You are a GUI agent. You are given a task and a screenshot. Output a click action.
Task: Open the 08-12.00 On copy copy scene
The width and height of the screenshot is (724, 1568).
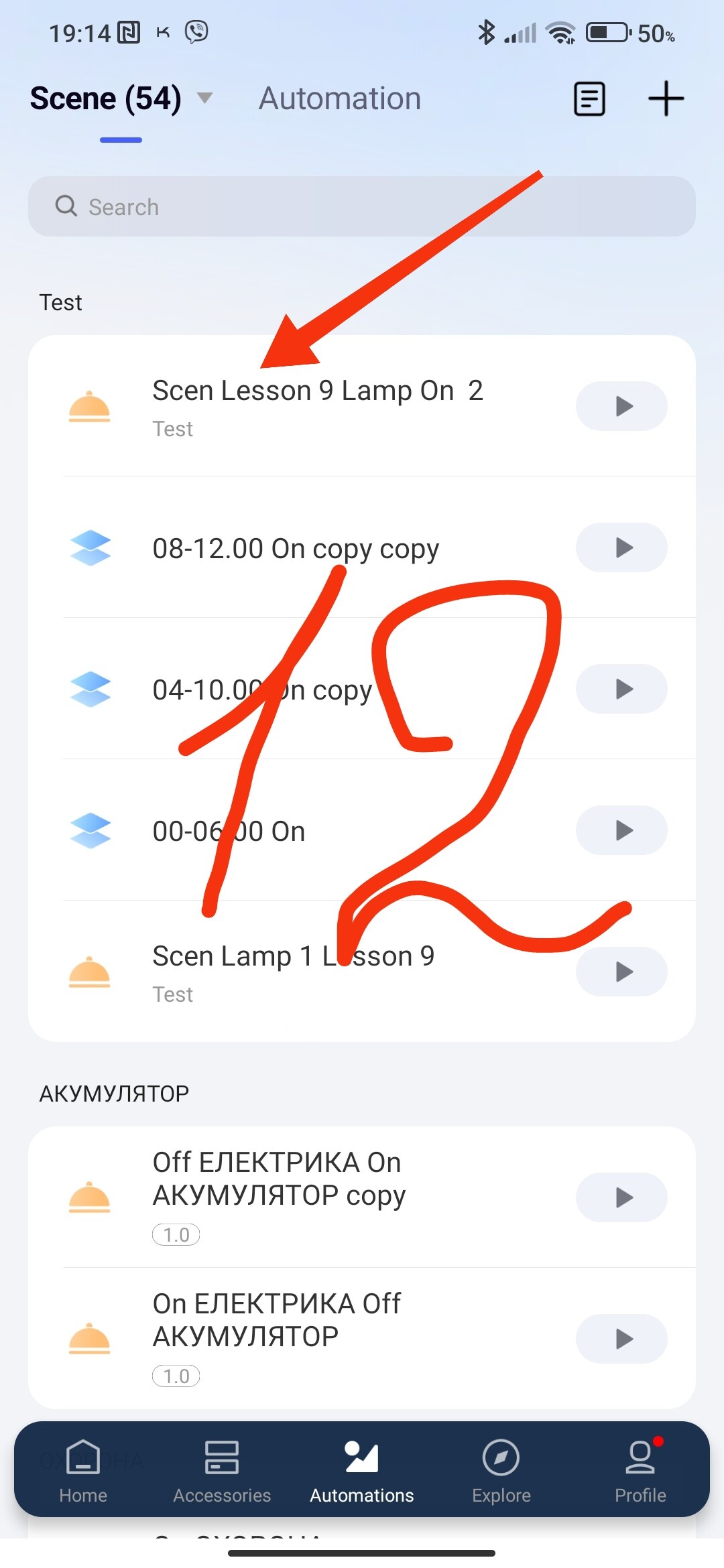click(296, 549)
